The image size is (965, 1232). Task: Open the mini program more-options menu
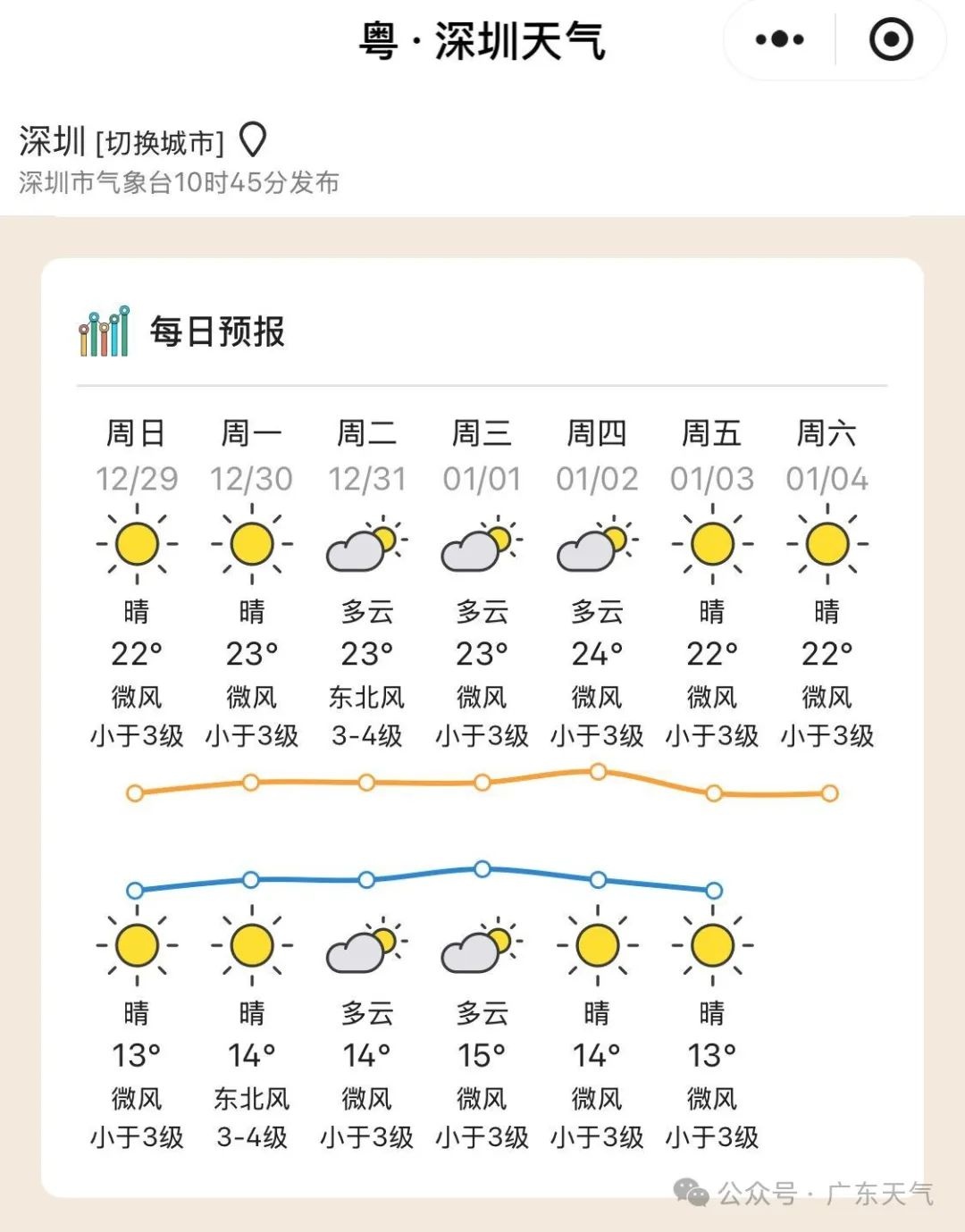tap(779, 40)
